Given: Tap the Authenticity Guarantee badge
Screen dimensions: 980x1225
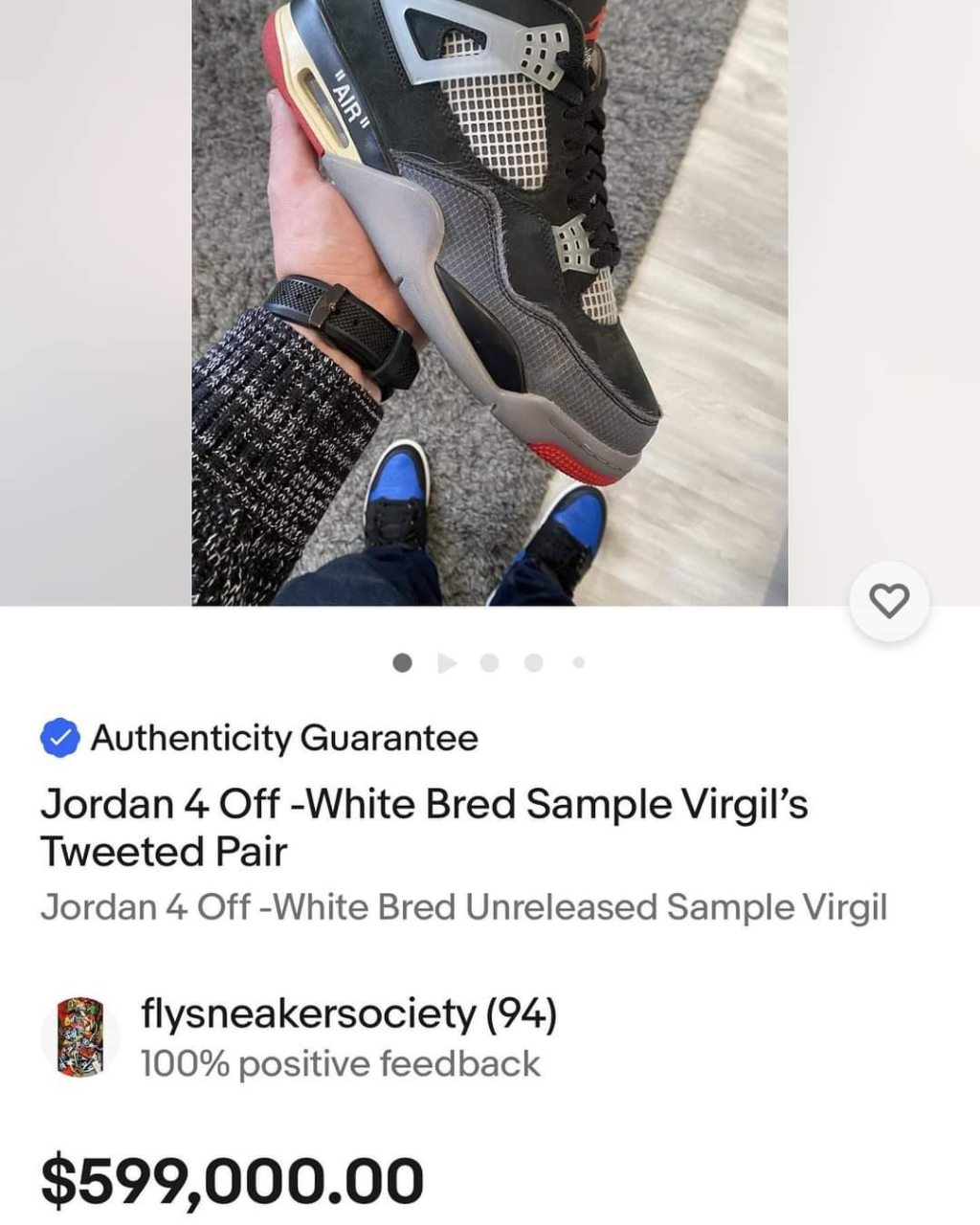Looking at the screenshot, I should tap(259, 739).
